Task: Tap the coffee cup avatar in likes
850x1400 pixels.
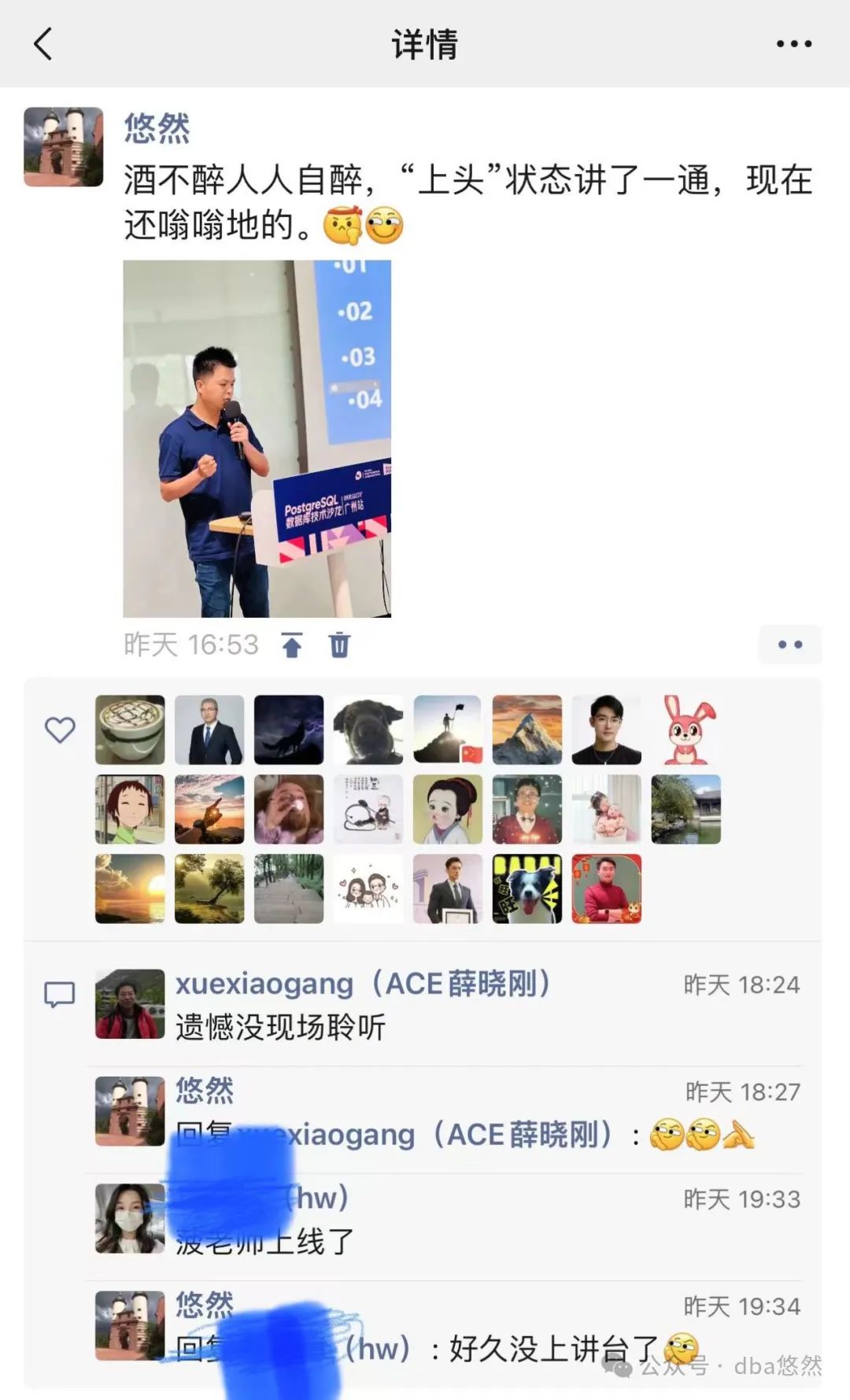Action: click(130, 730)
